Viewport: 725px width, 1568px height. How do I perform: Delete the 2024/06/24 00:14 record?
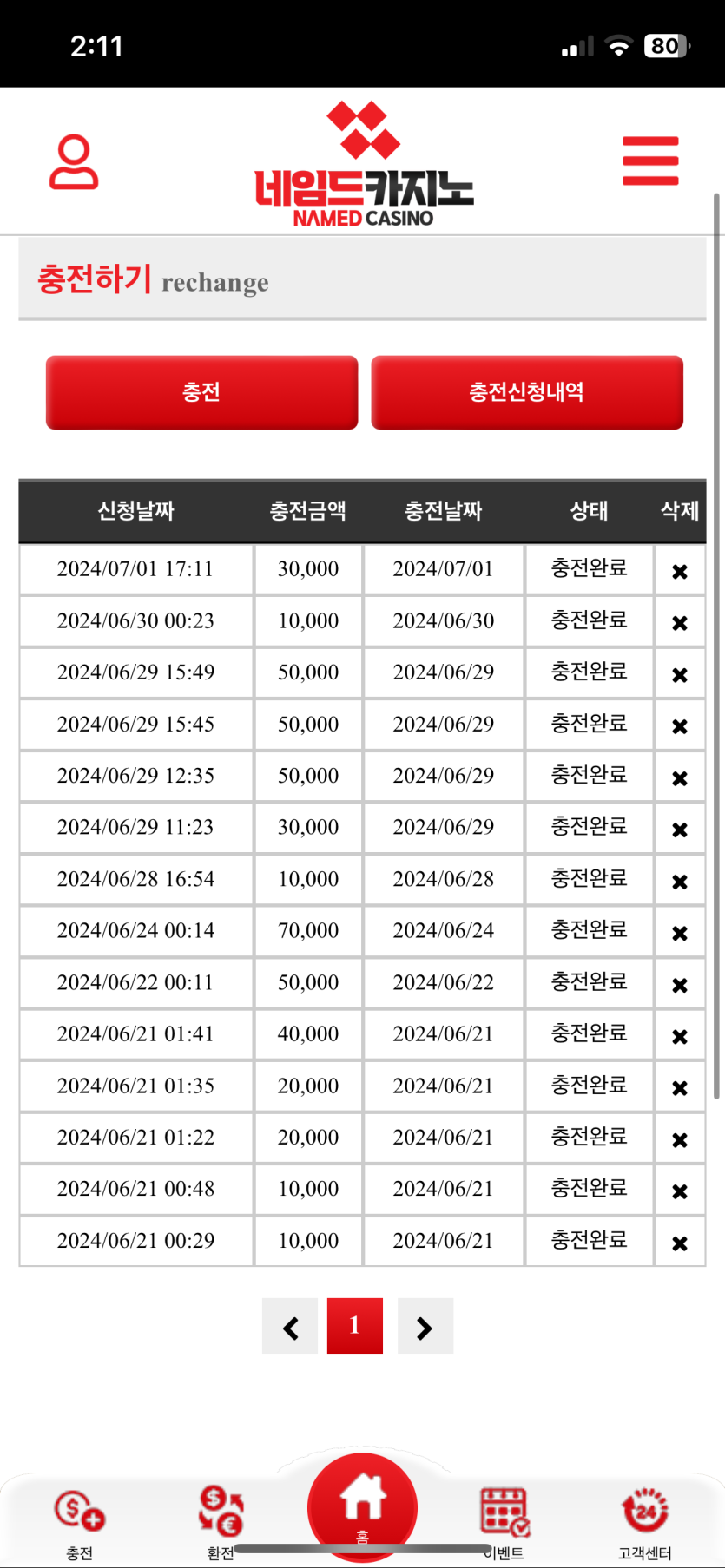[x=680, y=933]
